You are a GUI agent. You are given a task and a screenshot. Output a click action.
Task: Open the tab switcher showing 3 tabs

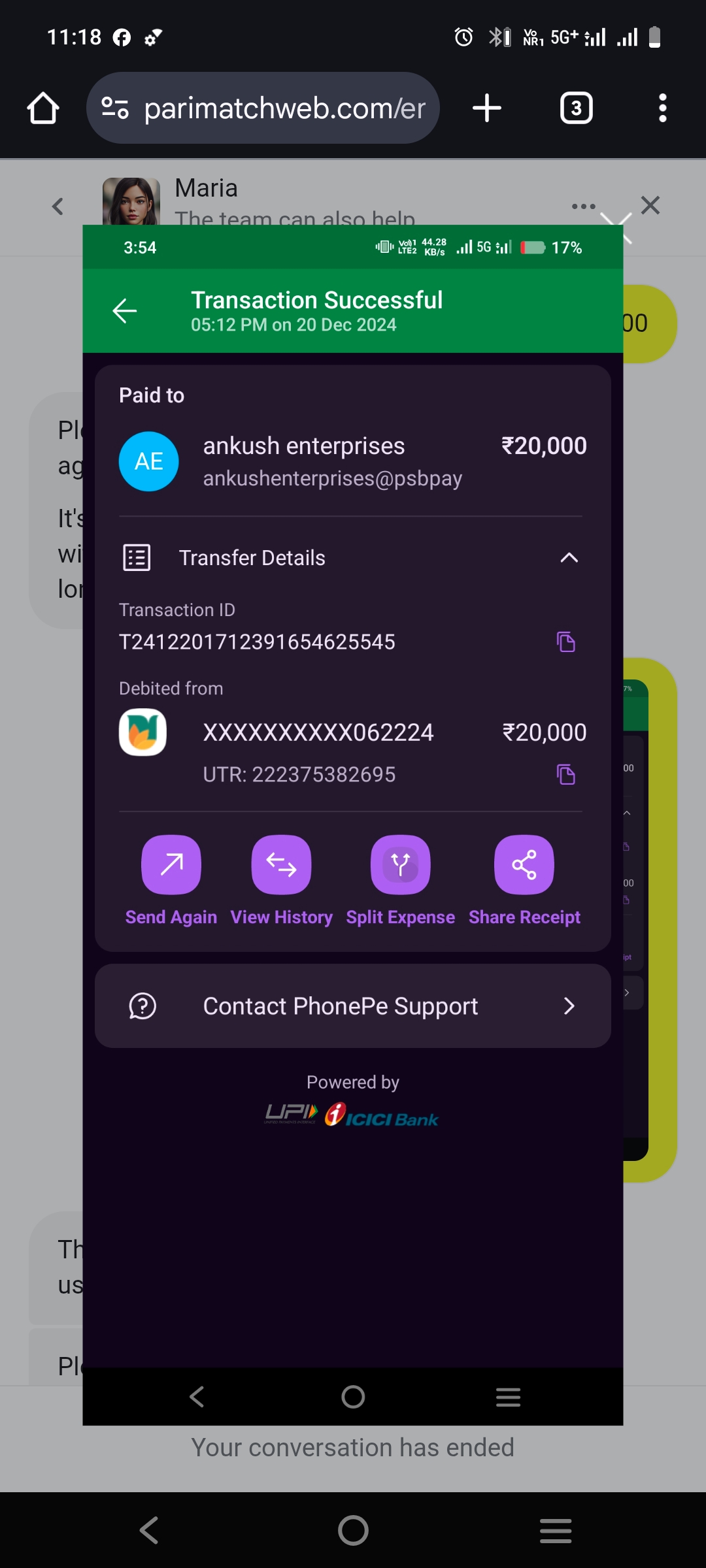pos(576,108)
